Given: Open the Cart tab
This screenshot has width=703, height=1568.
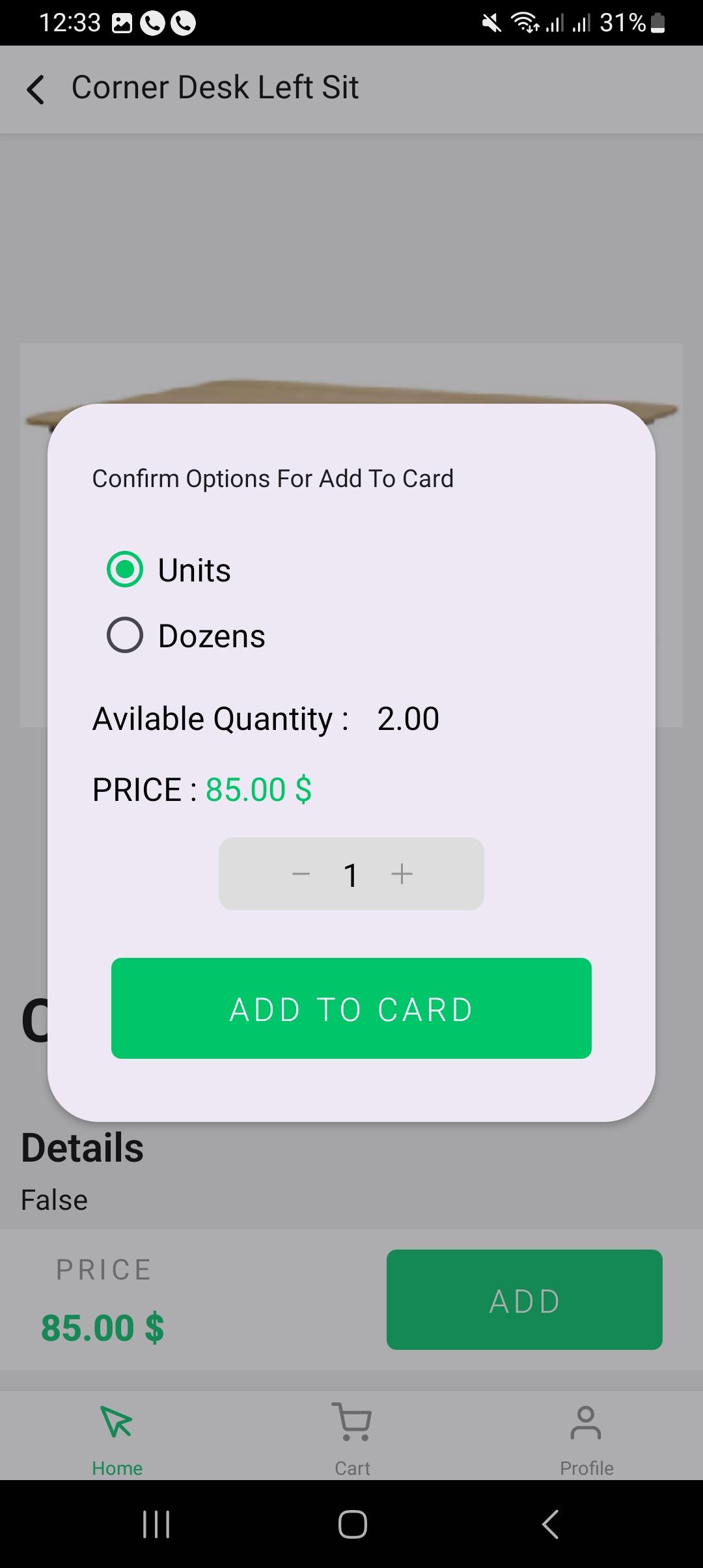Looking at the screenshot, I should click(x=351, y=1438).
